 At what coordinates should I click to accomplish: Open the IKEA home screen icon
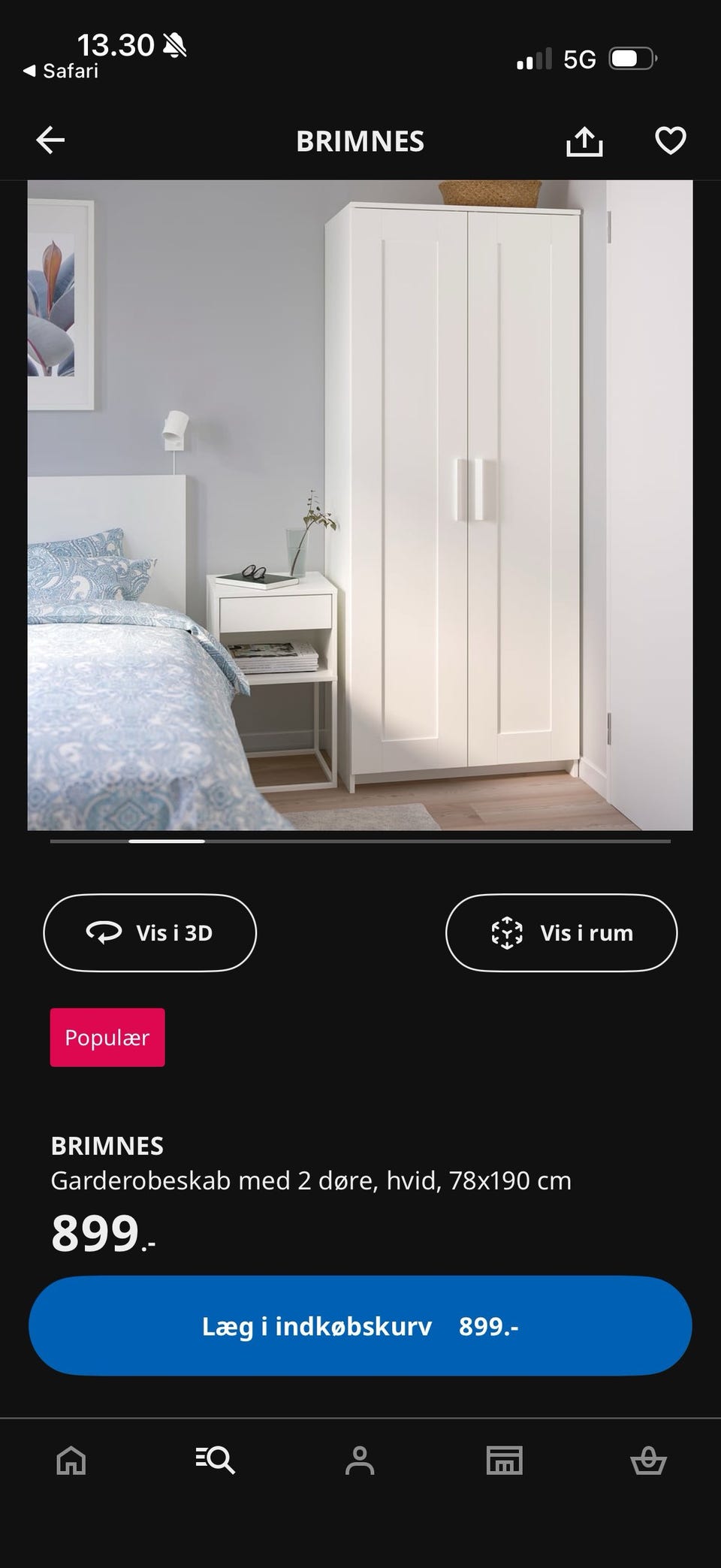tap(71, 1461)
